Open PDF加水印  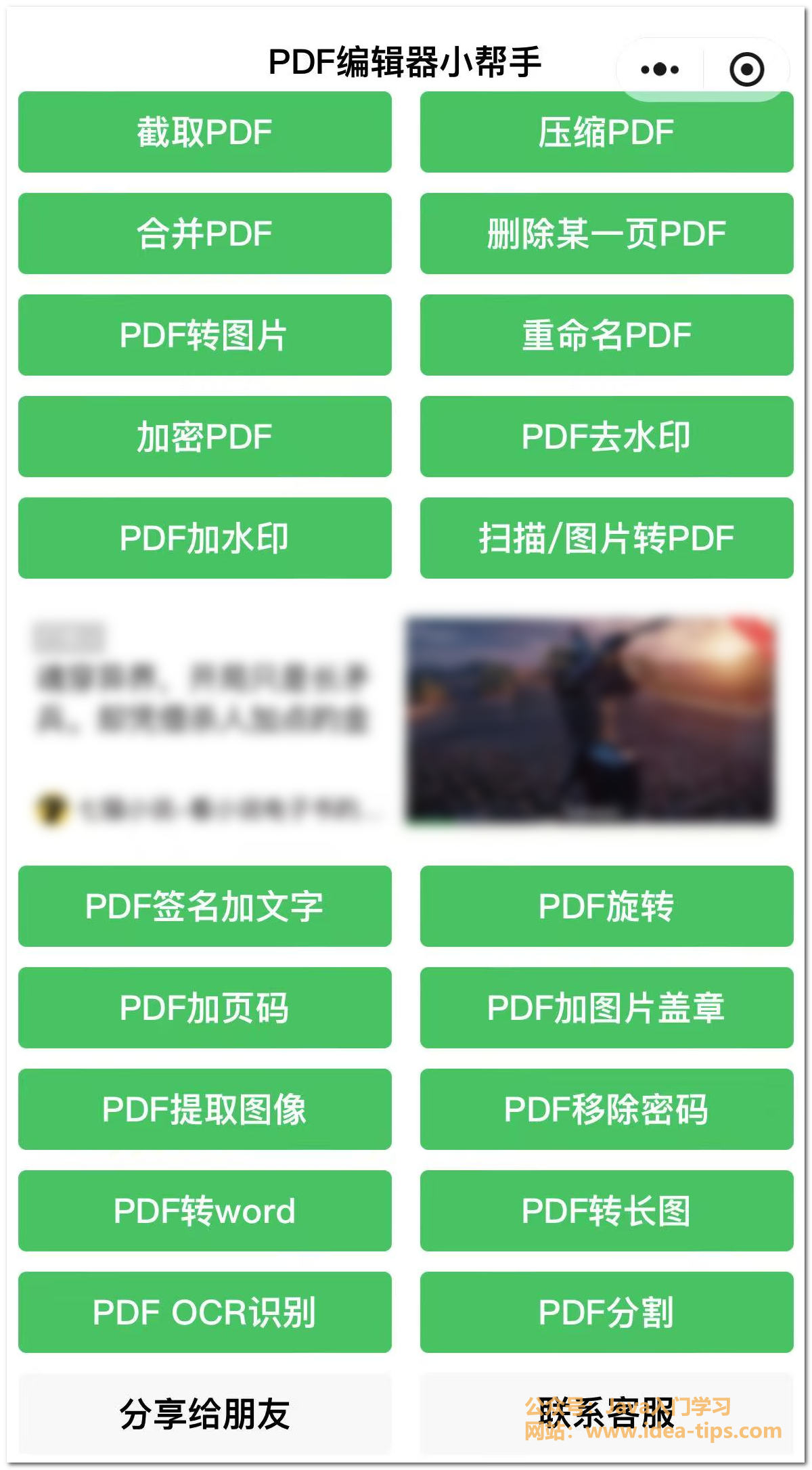204,538
